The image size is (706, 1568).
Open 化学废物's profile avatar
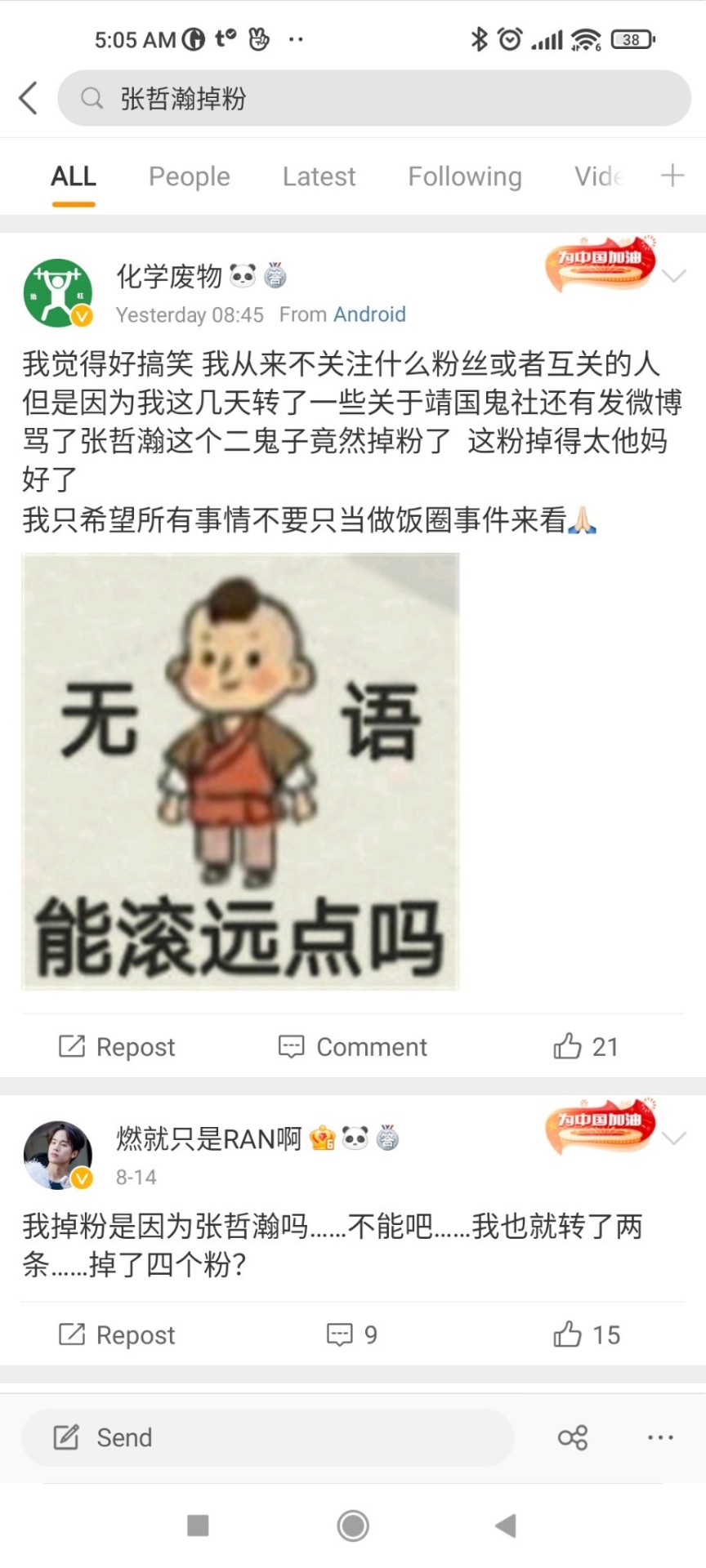point(57,293)
